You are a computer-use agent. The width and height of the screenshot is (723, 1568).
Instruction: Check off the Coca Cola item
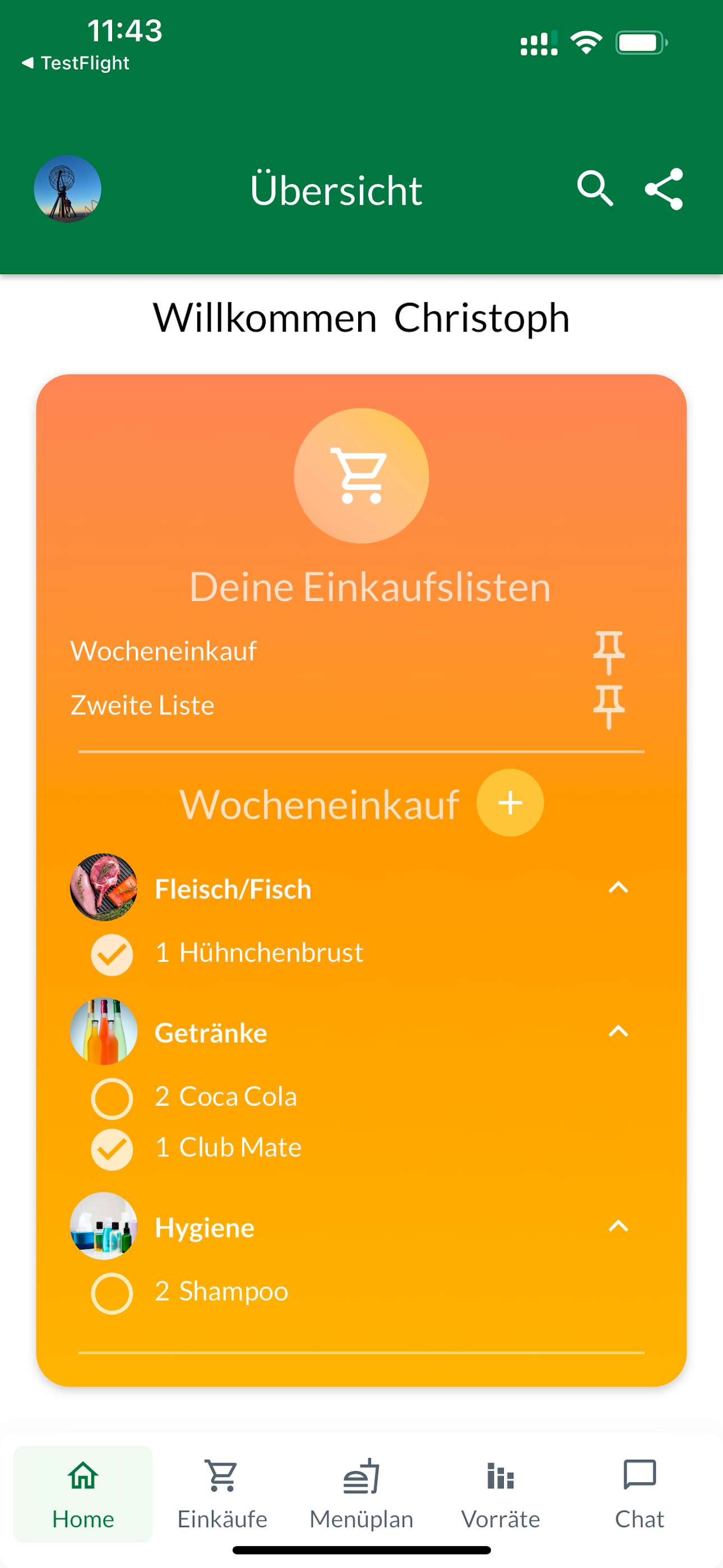[x=112, y=1097]
